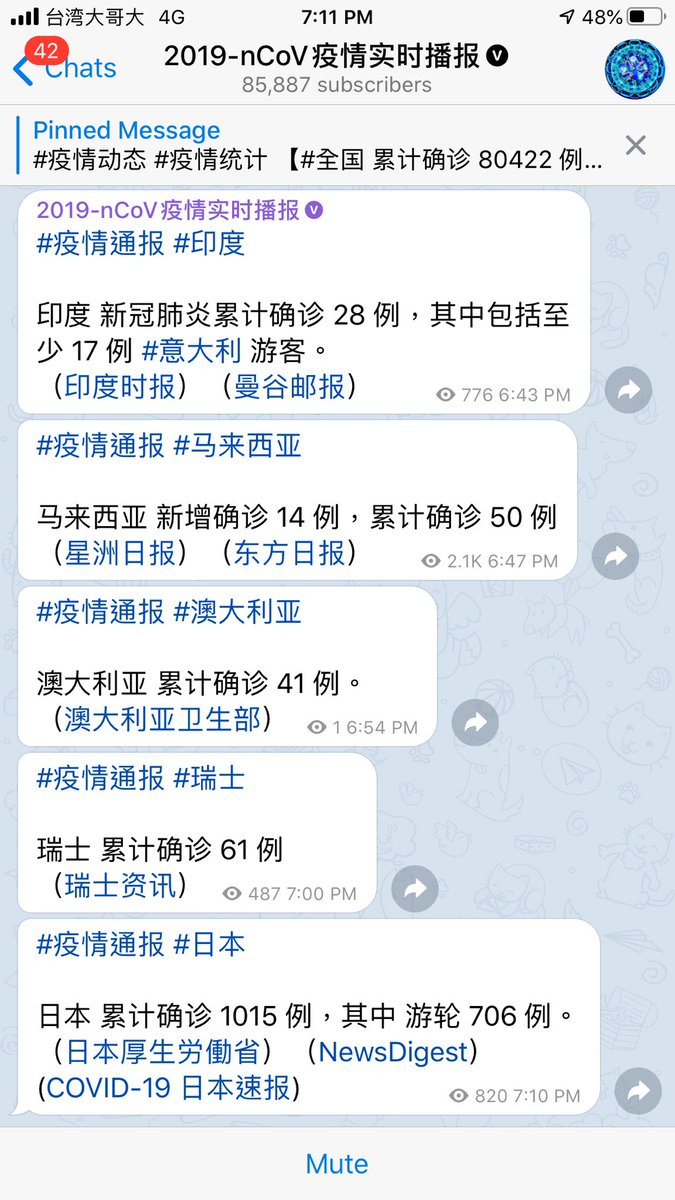The height and width of the screenshot is (1200, 675).
Task: Open the #印度 hashtag
Action: (x=209, y=243)
